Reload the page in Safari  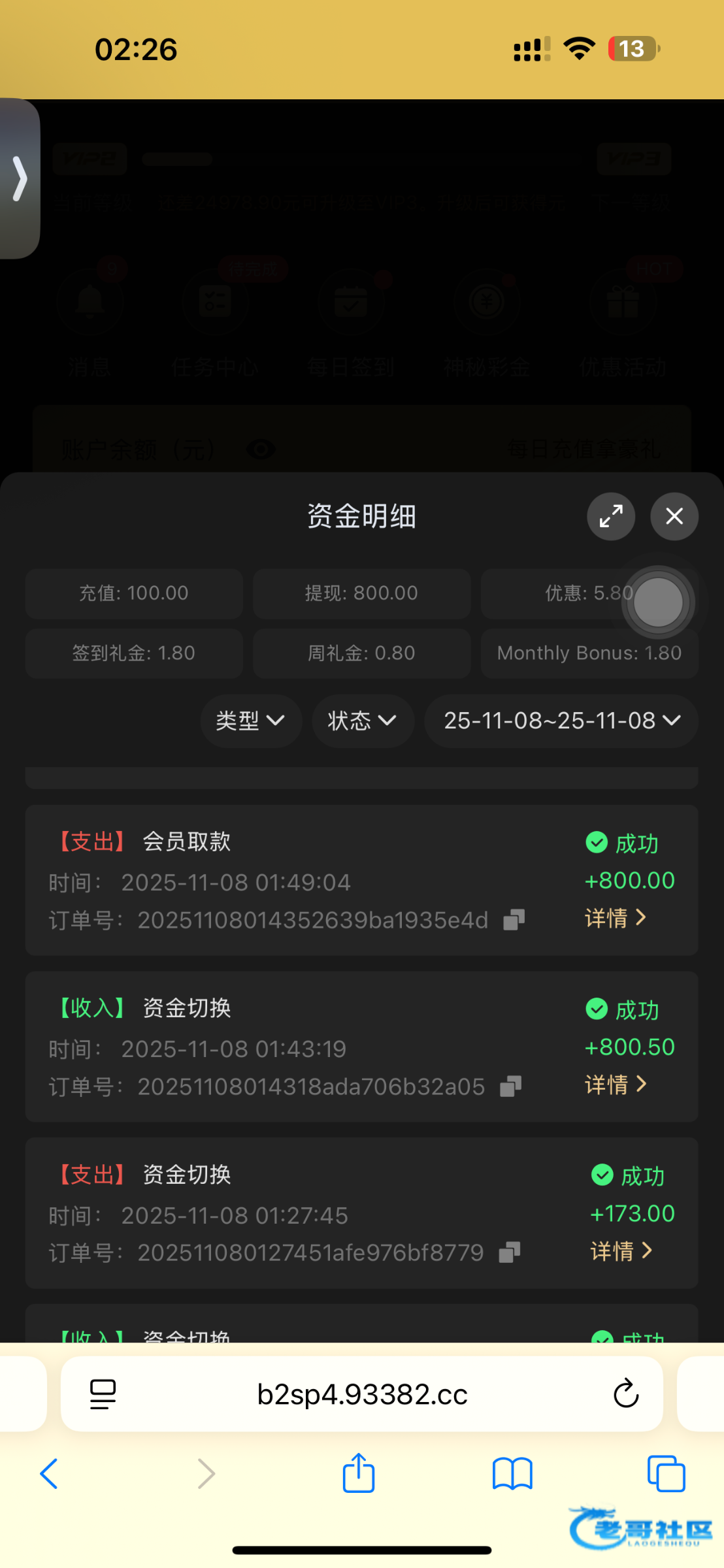point(625,1394)
